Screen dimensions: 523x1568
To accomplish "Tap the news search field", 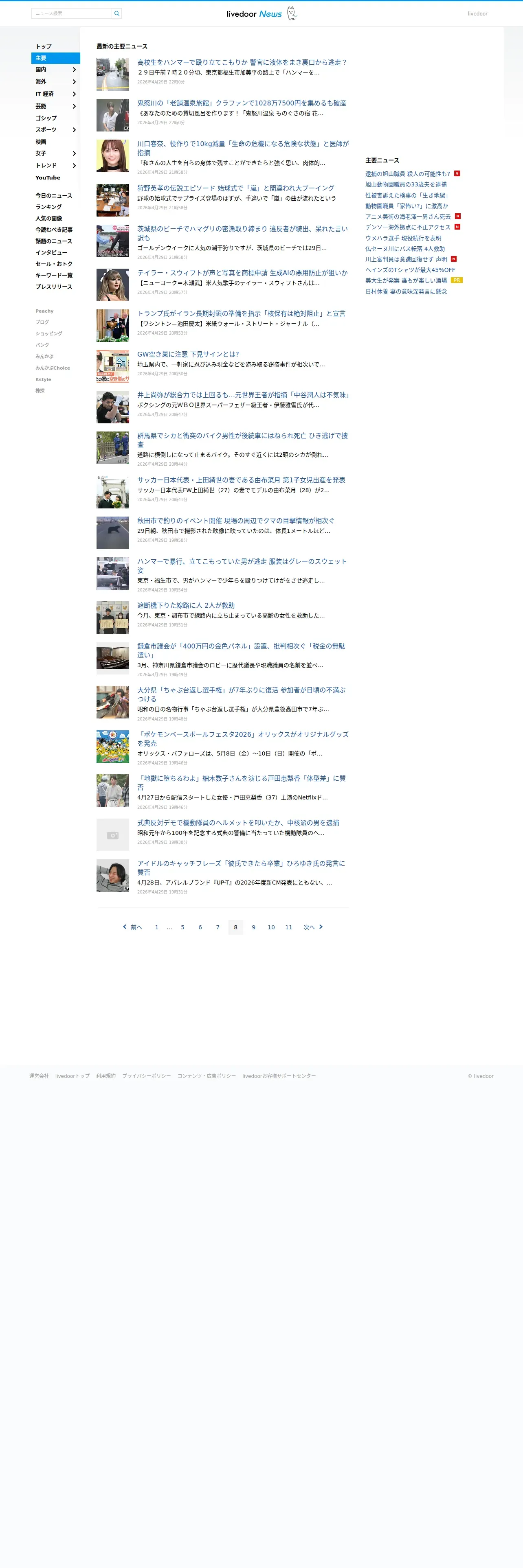I will [71, 13].
